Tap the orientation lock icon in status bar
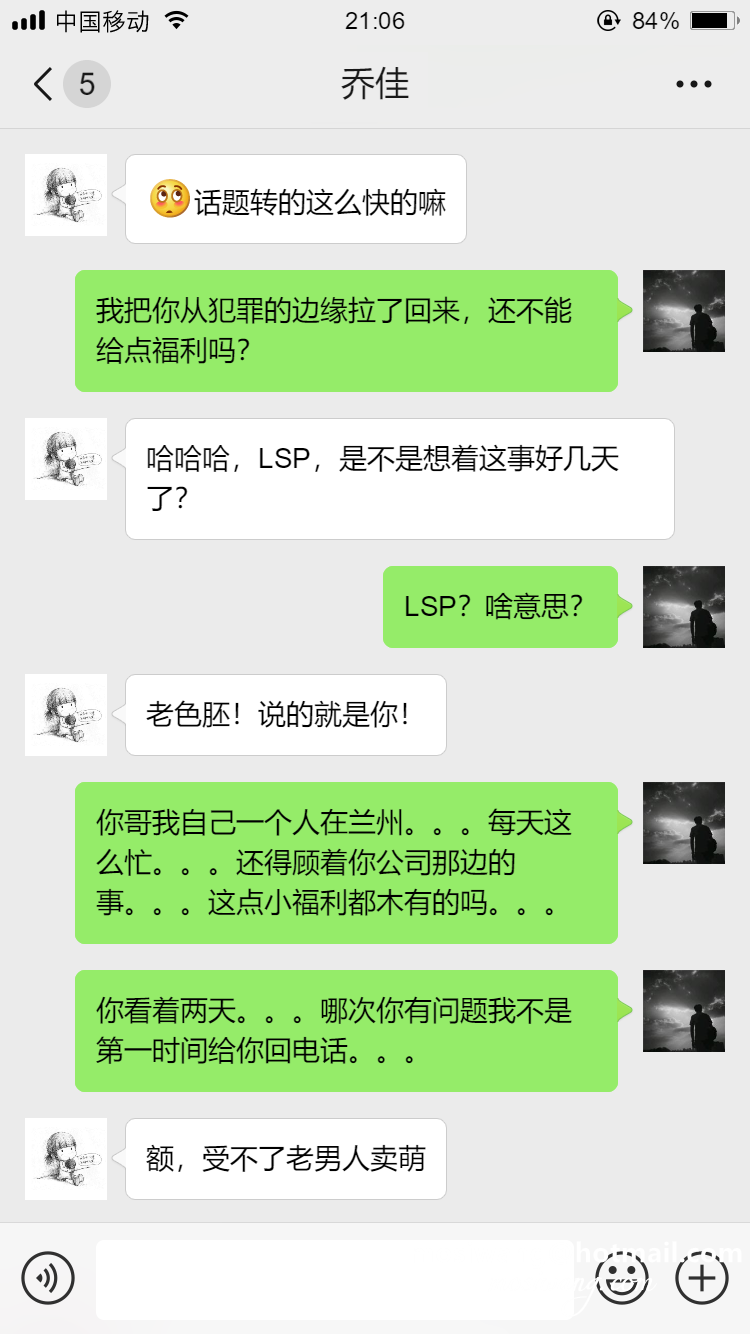This screenshot has width=750, height=1334. (x=608, y=19)
